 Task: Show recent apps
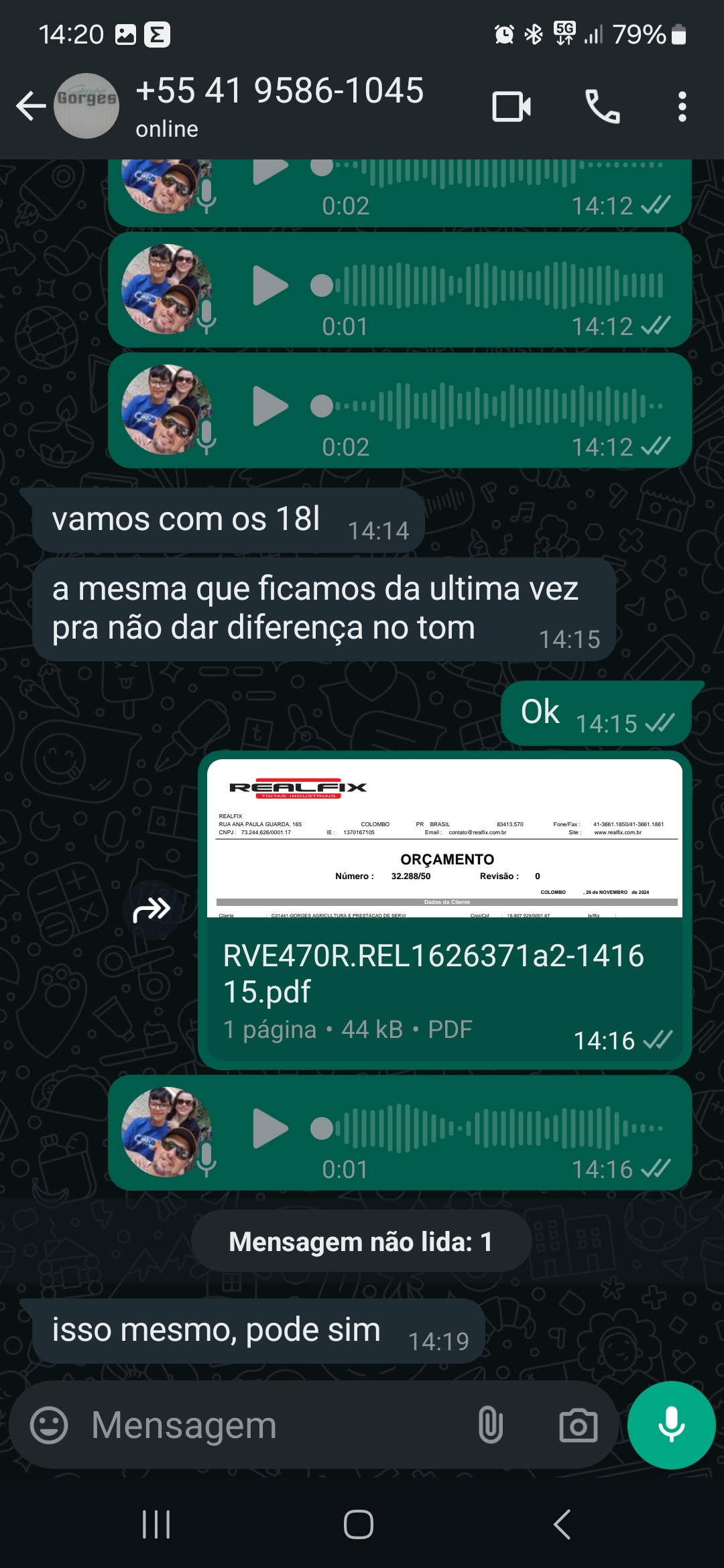click(x=156, y=1524)
